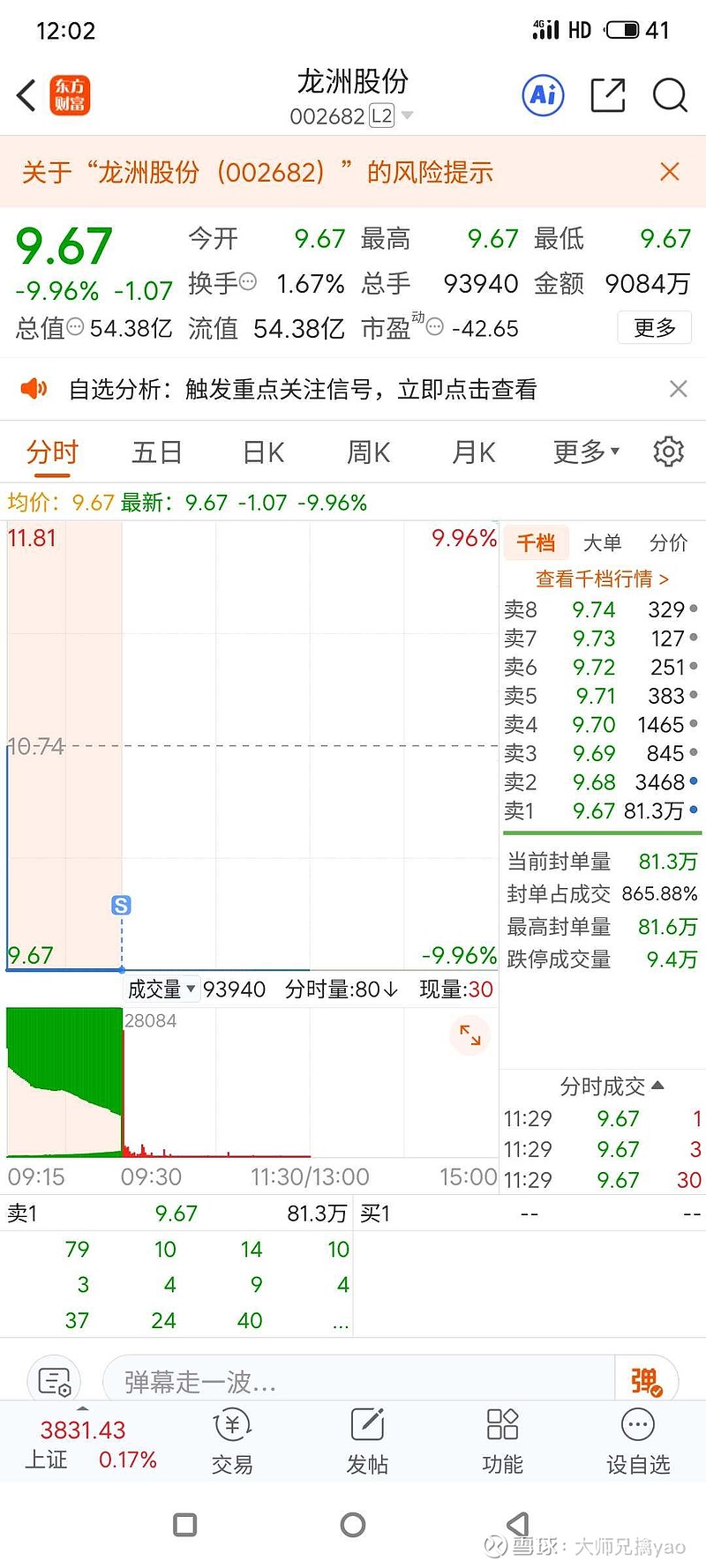The height and width of the screenshot is (1568, 706).
Task: Tap the share icon in the top bar
Action: [x=607, y=94]
